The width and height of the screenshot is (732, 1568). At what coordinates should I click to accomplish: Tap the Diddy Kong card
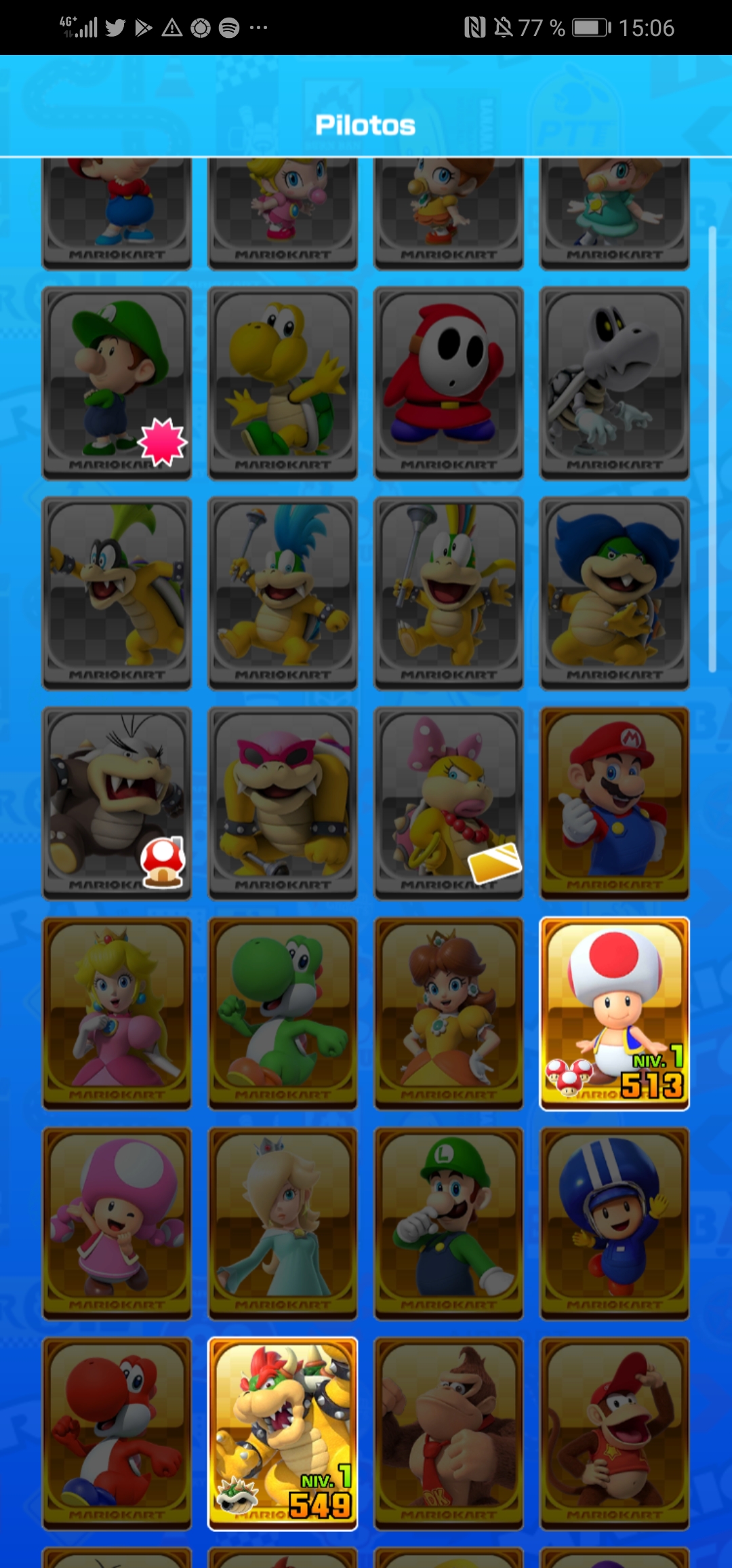pos(614,1433)
